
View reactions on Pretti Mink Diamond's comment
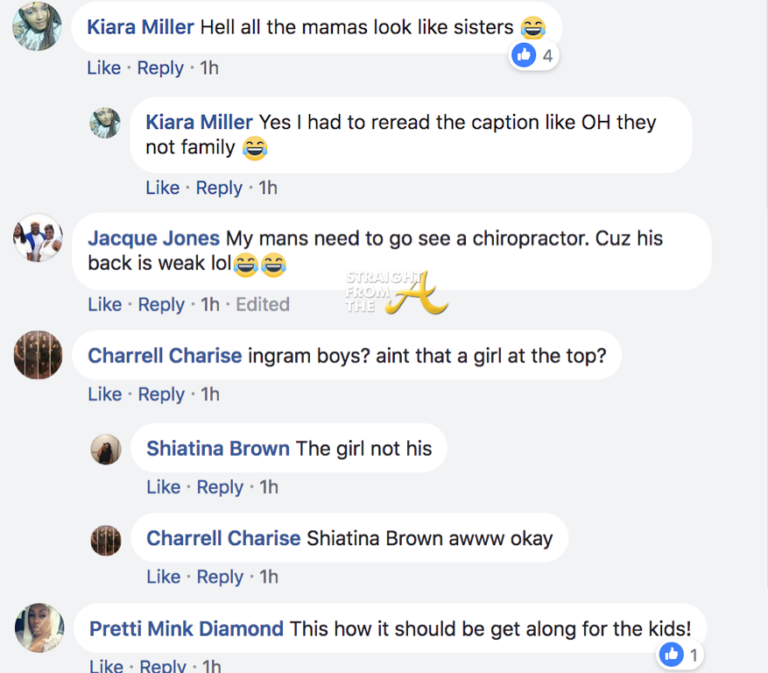pyautogui.click(x=681, y=655)
